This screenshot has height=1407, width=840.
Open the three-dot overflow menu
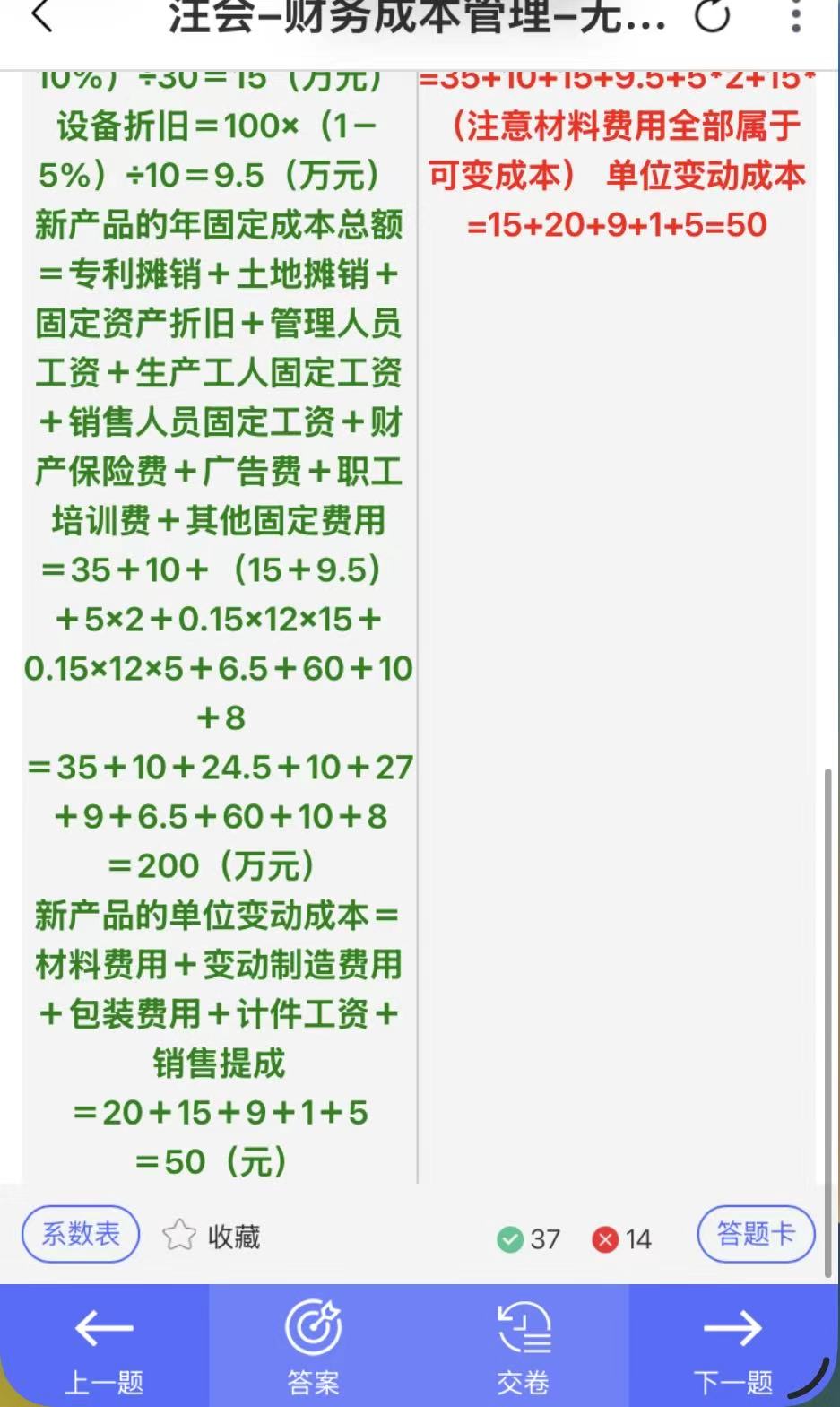click(x=795, y=16)
